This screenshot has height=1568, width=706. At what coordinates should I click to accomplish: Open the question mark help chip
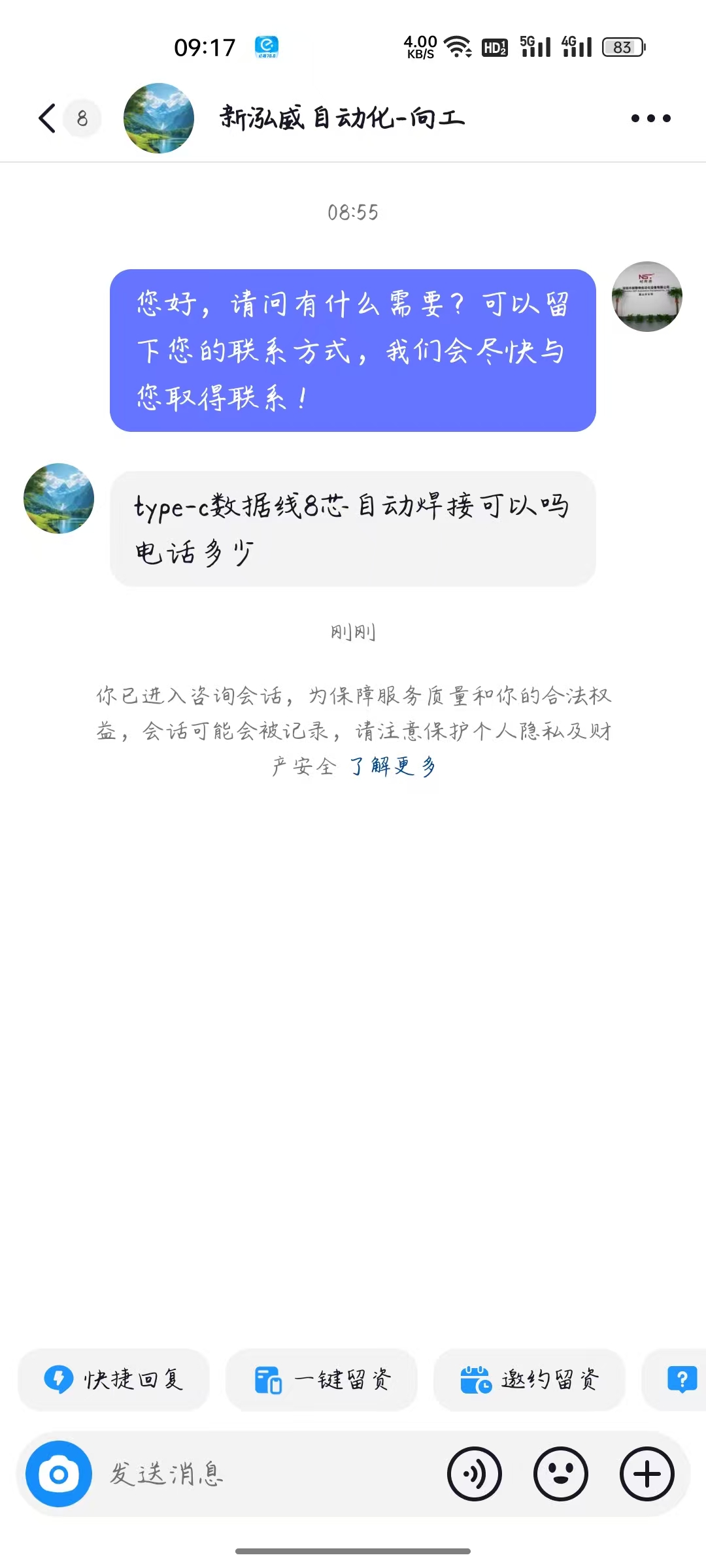(x=681, y=1379)
